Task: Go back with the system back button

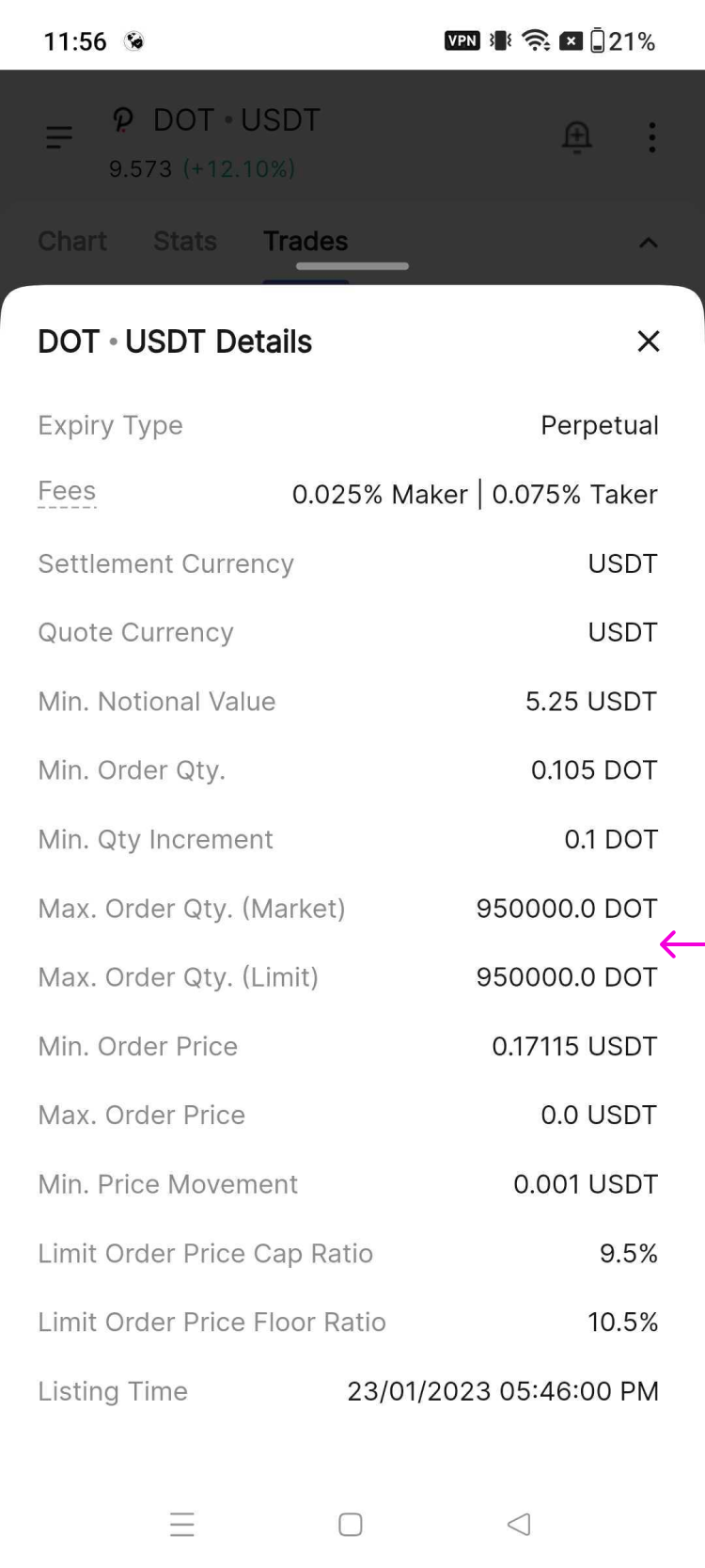Action: [x=519, y=1524]
